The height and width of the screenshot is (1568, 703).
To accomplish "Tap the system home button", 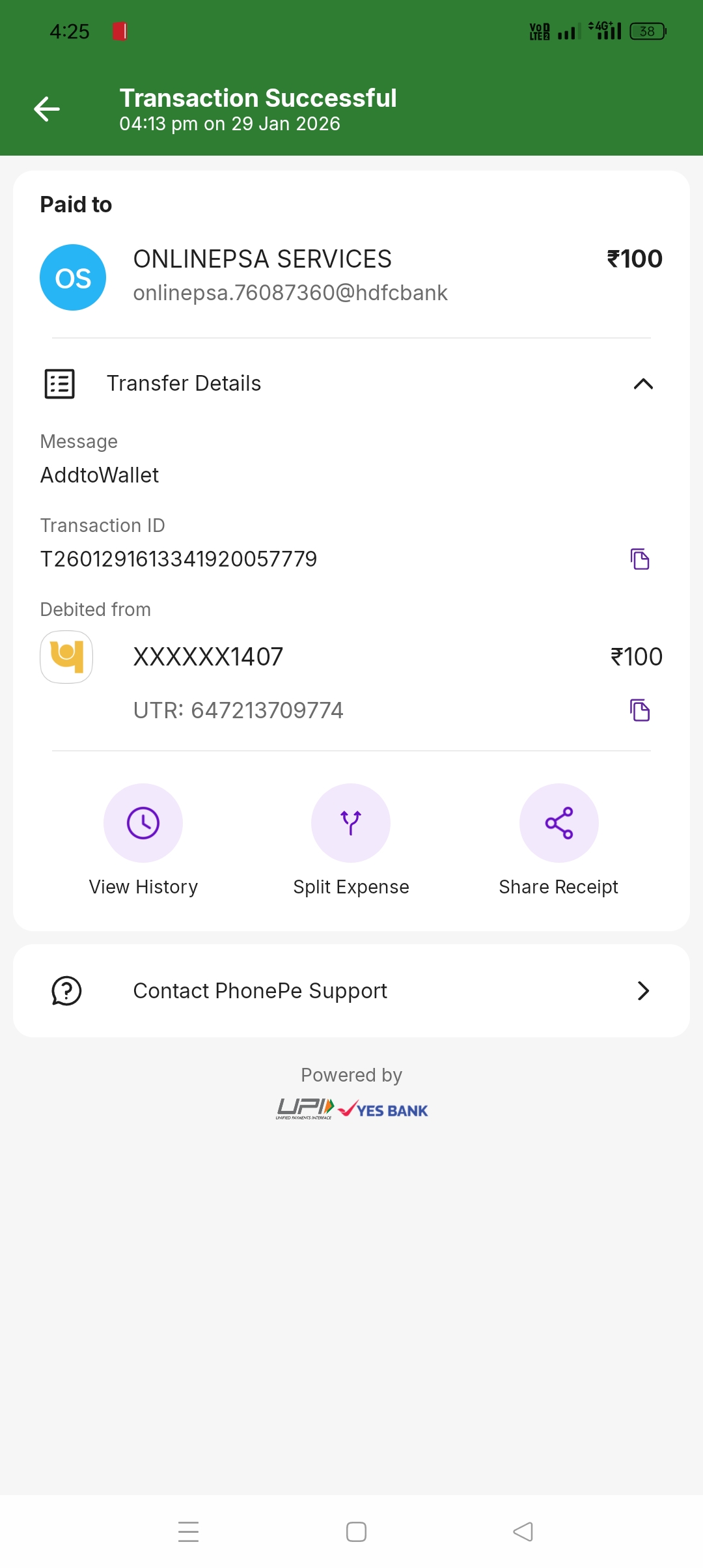I will [356, 1532].
